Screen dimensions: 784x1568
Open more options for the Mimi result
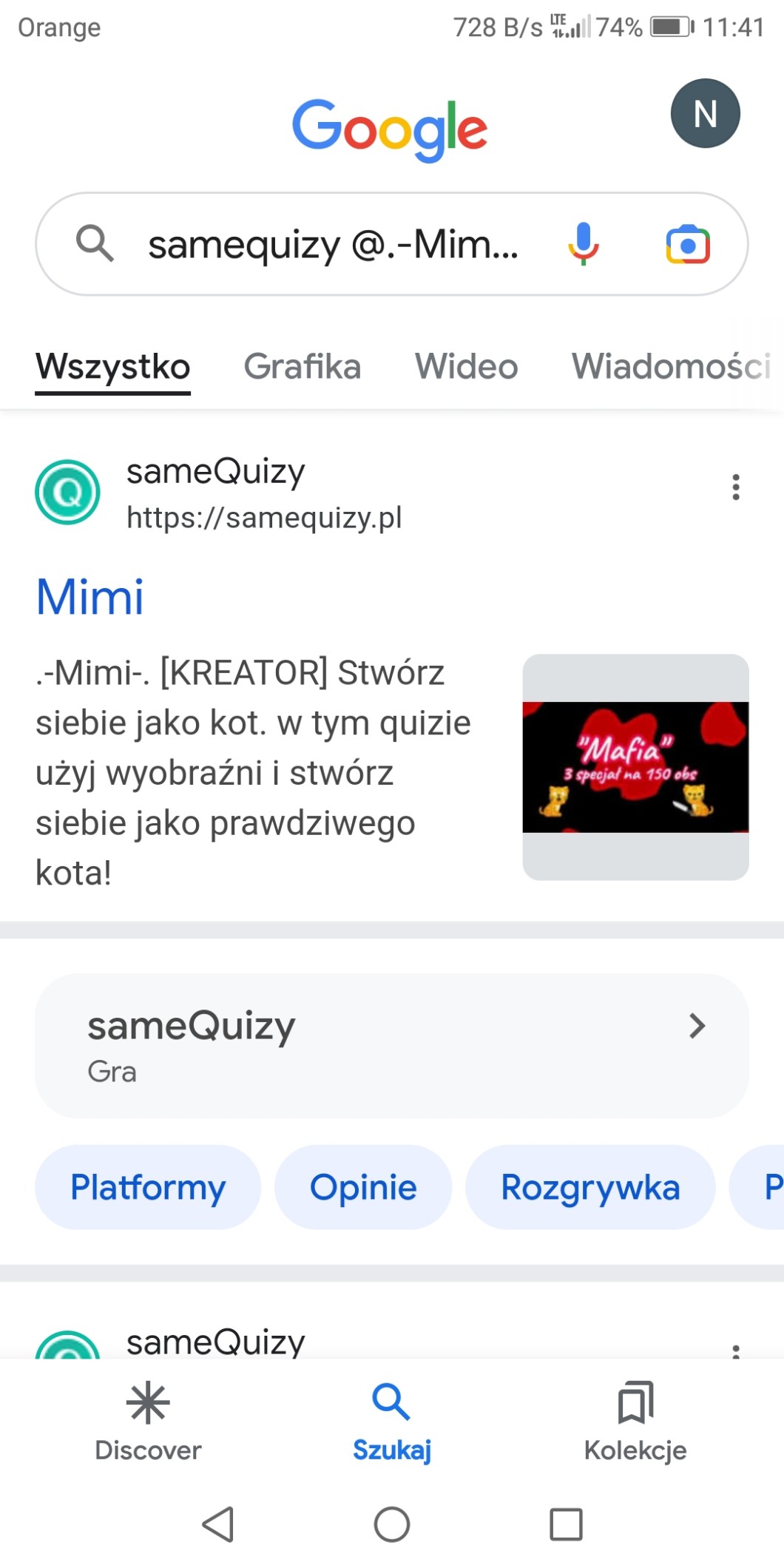735,487
